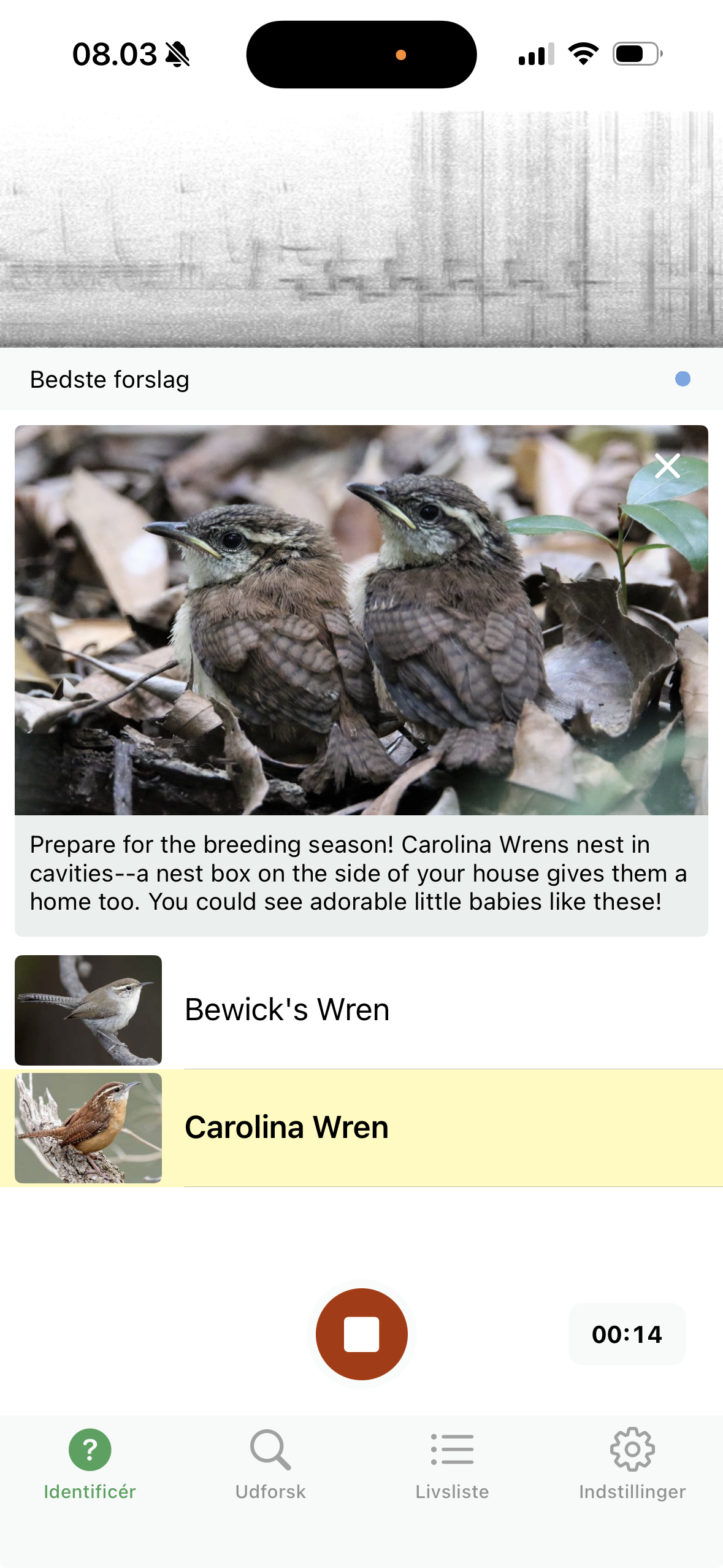Image resolution: width=723 pixels, height=1568 pixels.
Task: Open the Bewick's Wren suggestion
Action: [x=362, y=1010]
